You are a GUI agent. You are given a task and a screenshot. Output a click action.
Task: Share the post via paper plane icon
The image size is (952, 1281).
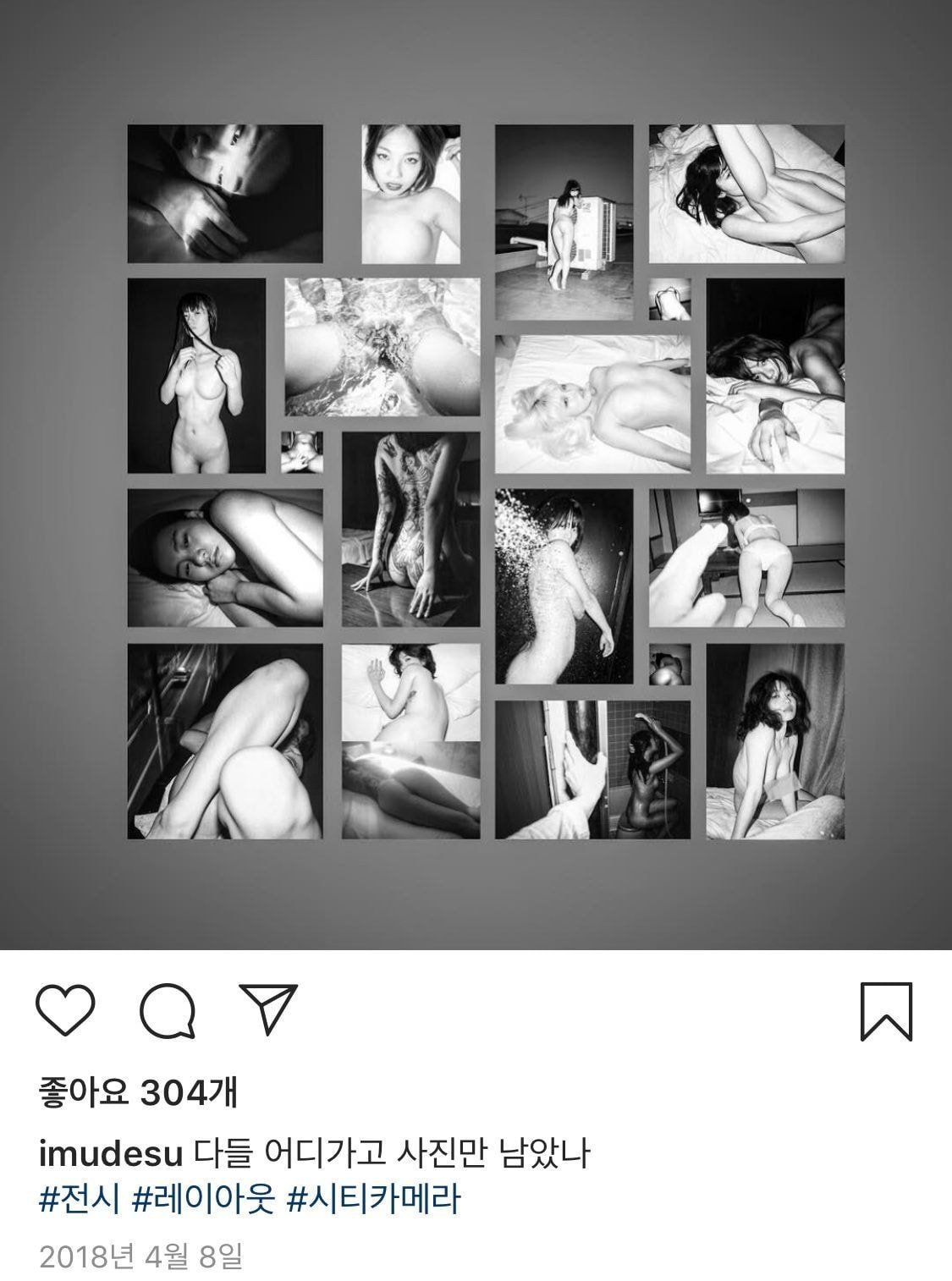pyautogui.click(x=267, y=1009)
